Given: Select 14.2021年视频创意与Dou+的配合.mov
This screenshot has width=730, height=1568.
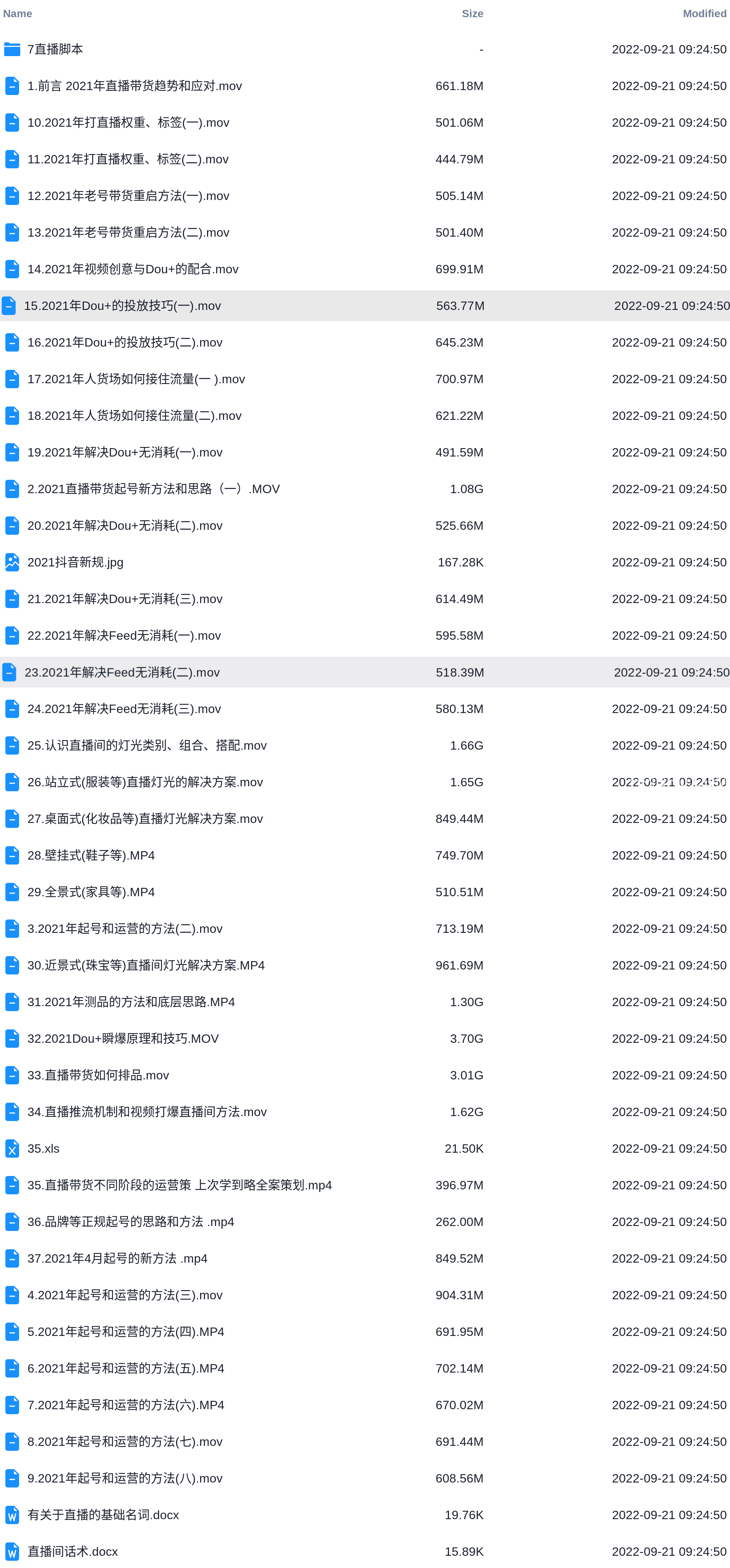Looking at the screenshot, I should pyautogui.click(x=133, y=269).
